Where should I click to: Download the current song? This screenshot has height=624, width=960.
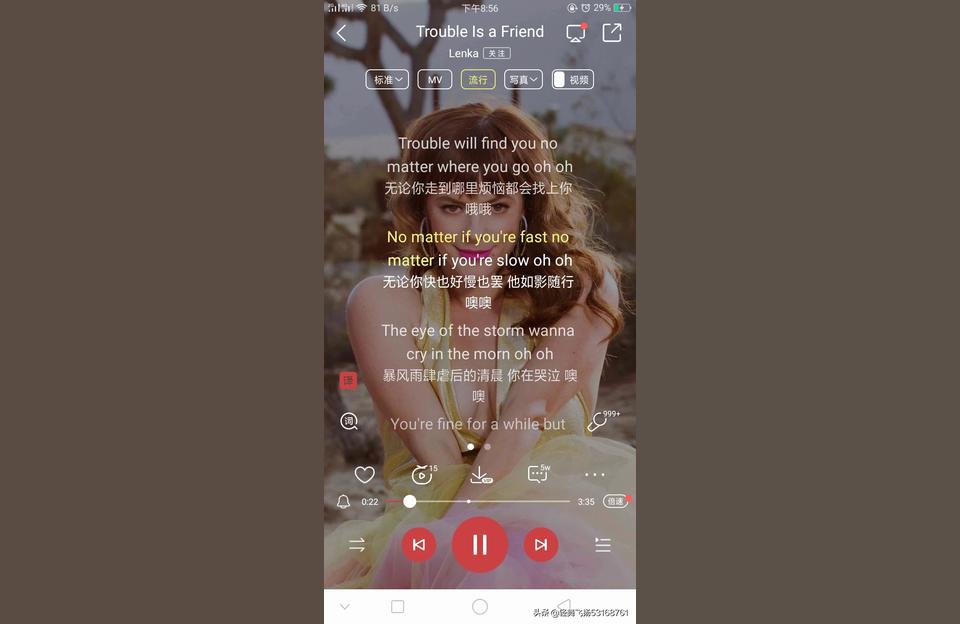pos(480,475)
